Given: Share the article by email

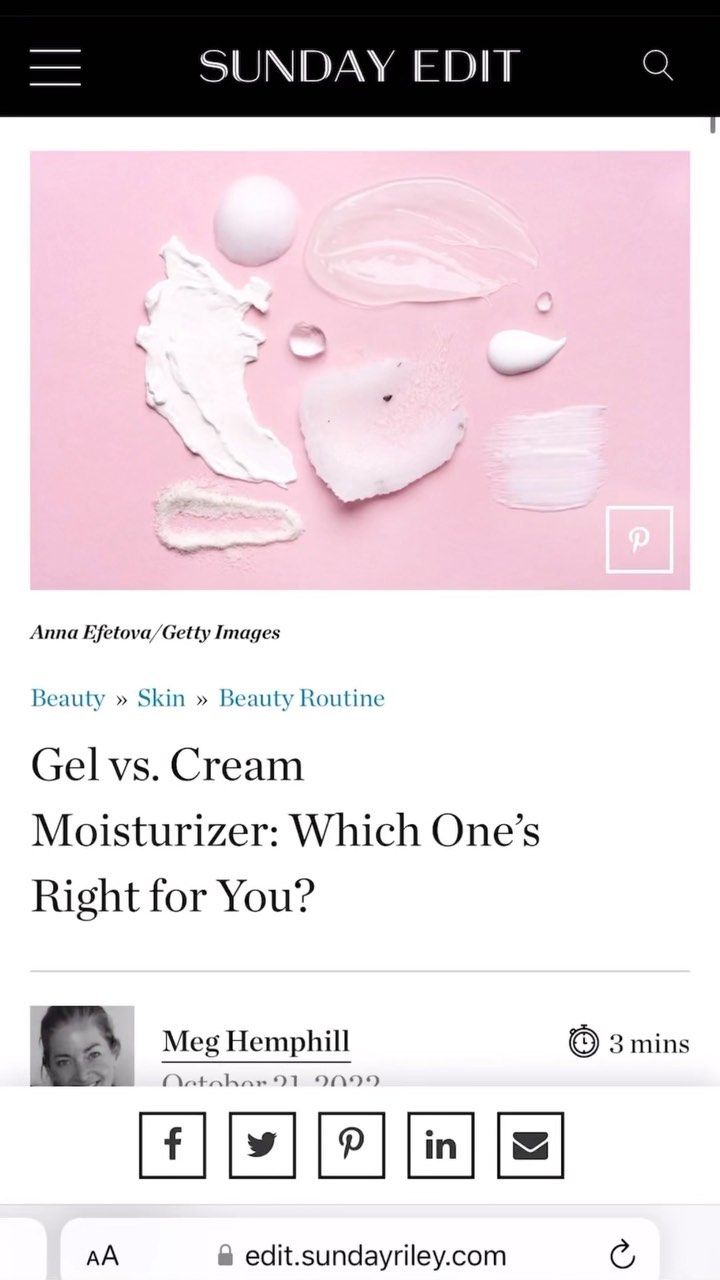Looking at the screenshot, I should (530, 1145).
